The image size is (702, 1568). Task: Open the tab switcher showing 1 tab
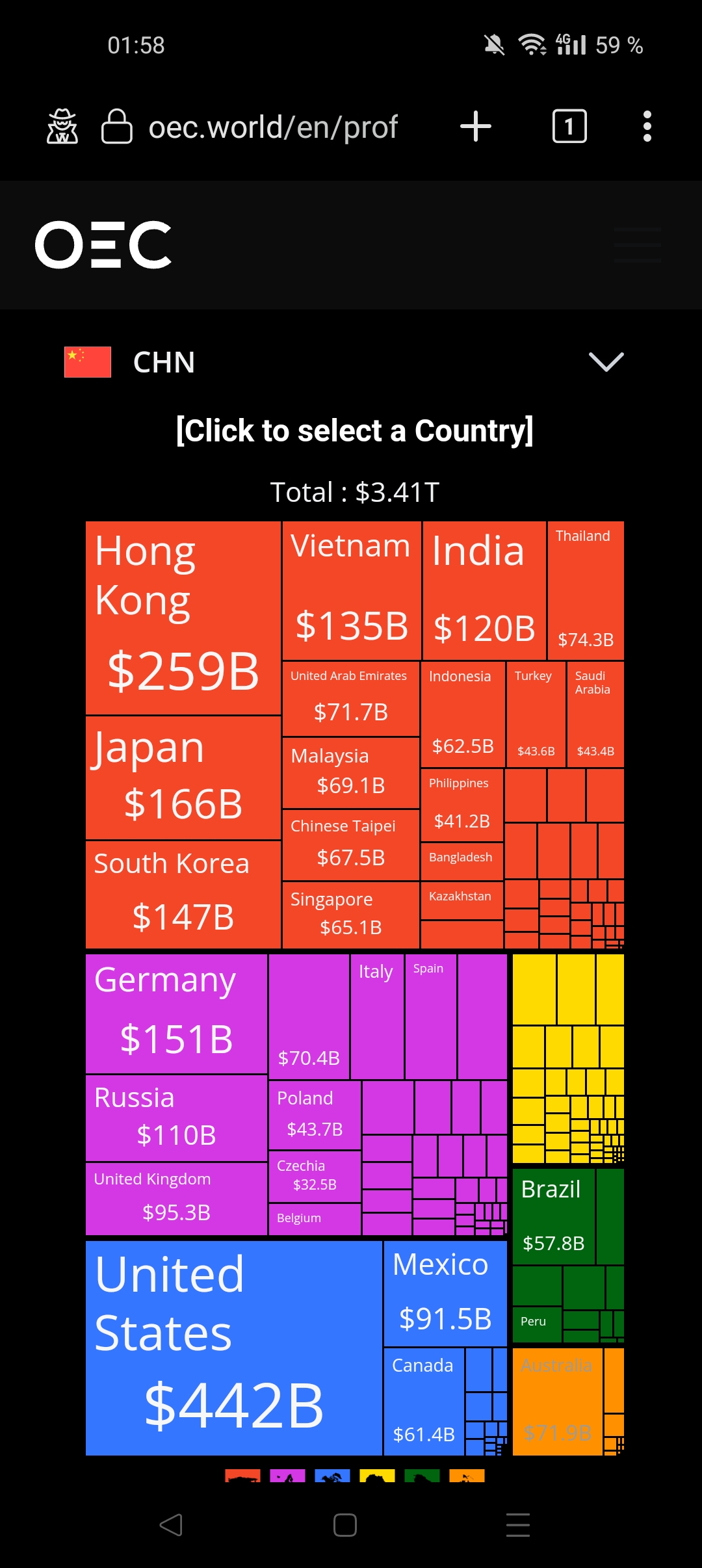(569, 126)
